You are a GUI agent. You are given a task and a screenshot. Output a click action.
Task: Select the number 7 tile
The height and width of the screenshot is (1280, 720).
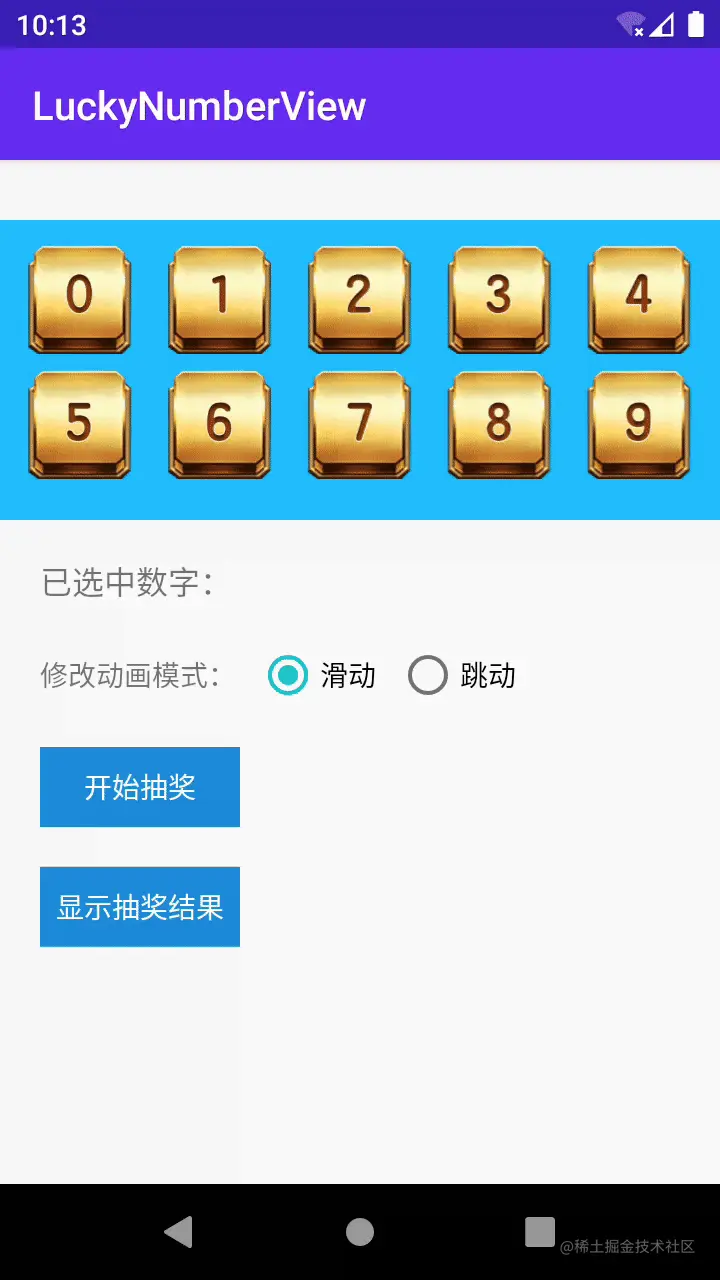pyautogui.click(x=359, y=423)
